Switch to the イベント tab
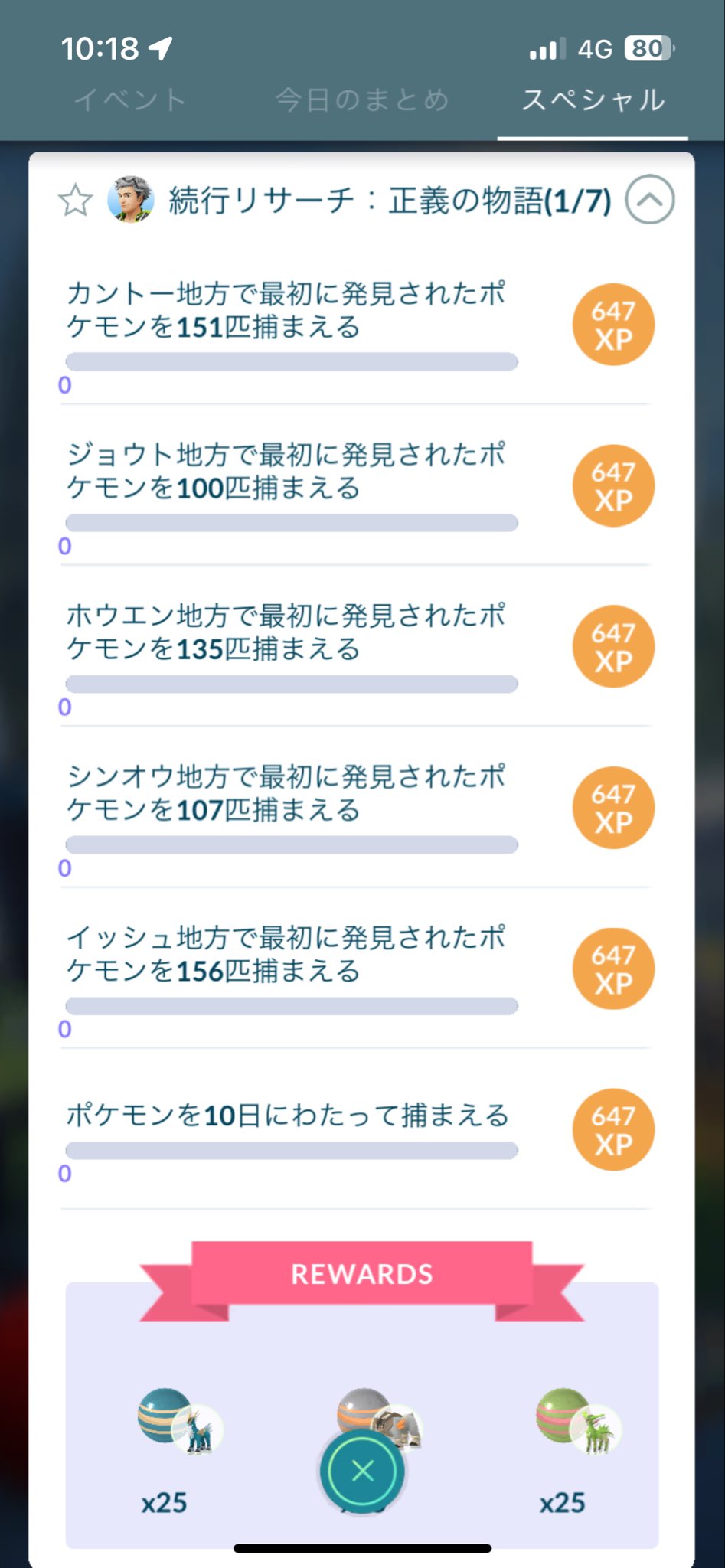725x1568 pixels. coord(130,100)
